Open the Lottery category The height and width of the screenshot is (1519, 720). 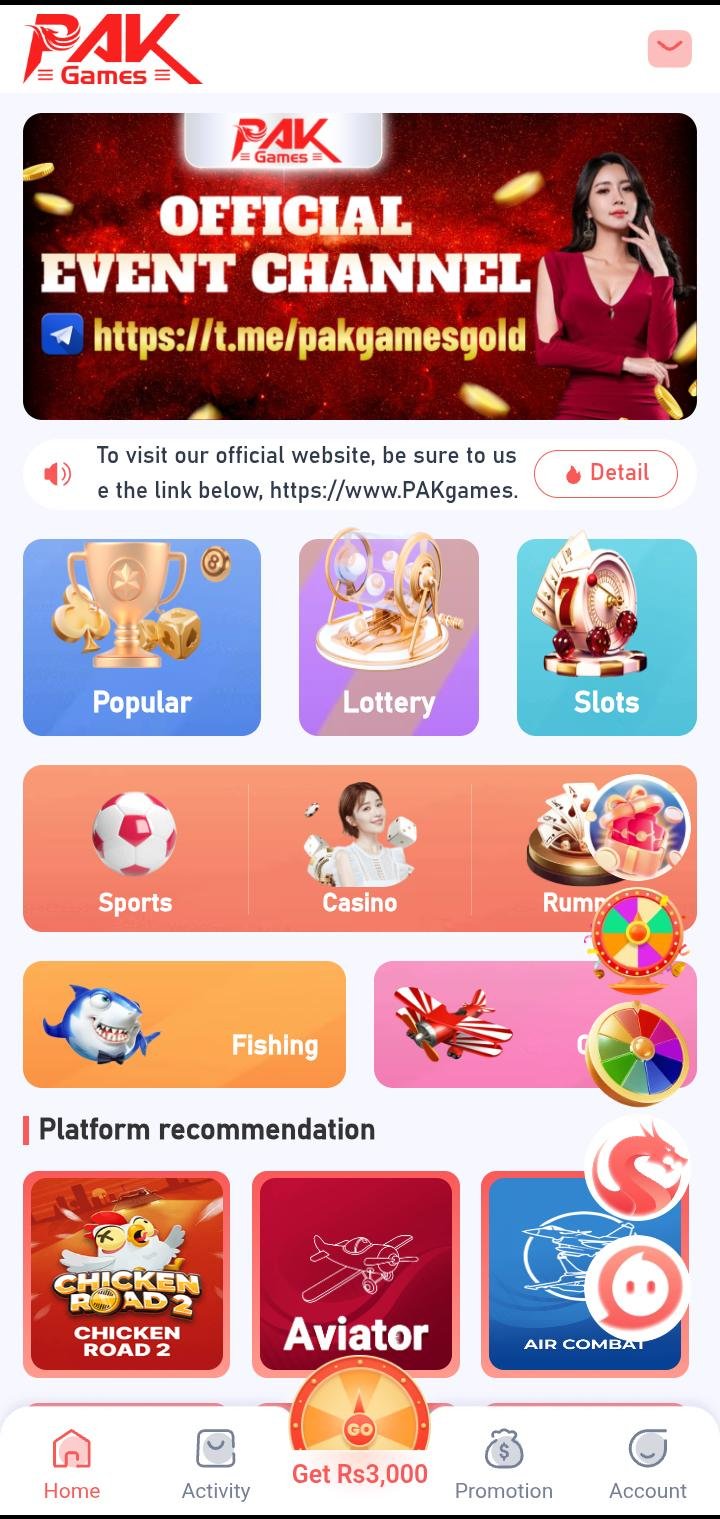pyautogui.click(x=388, y=637)
